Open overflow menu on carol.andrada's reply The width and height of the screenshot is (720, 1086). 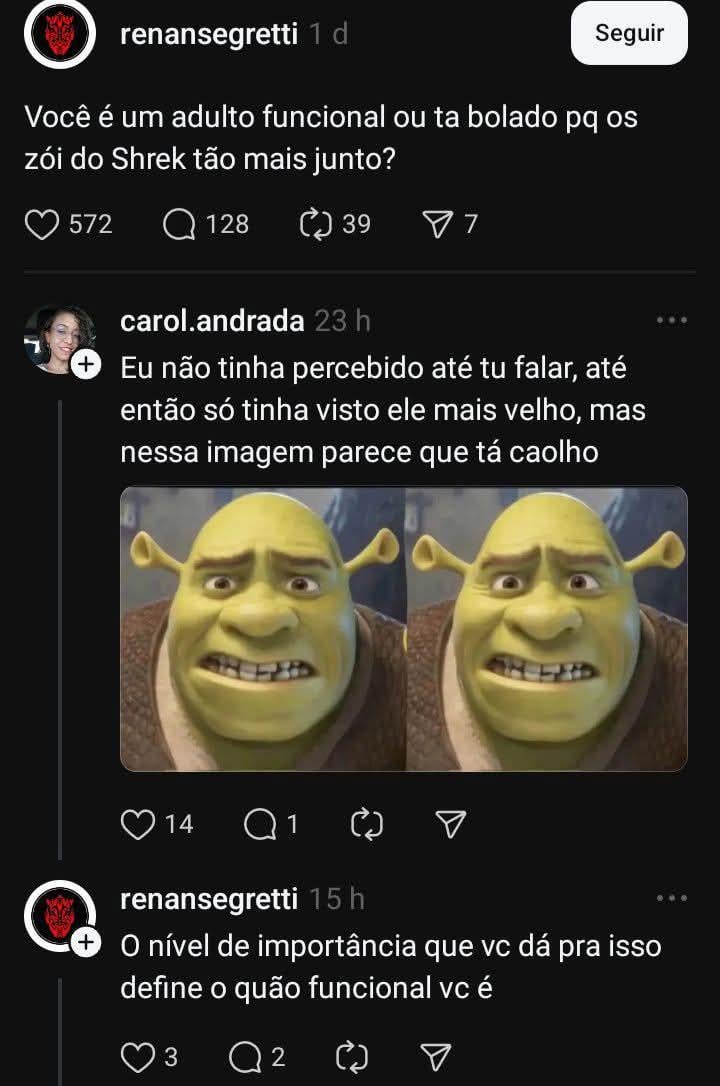click(x=671, y=320)
